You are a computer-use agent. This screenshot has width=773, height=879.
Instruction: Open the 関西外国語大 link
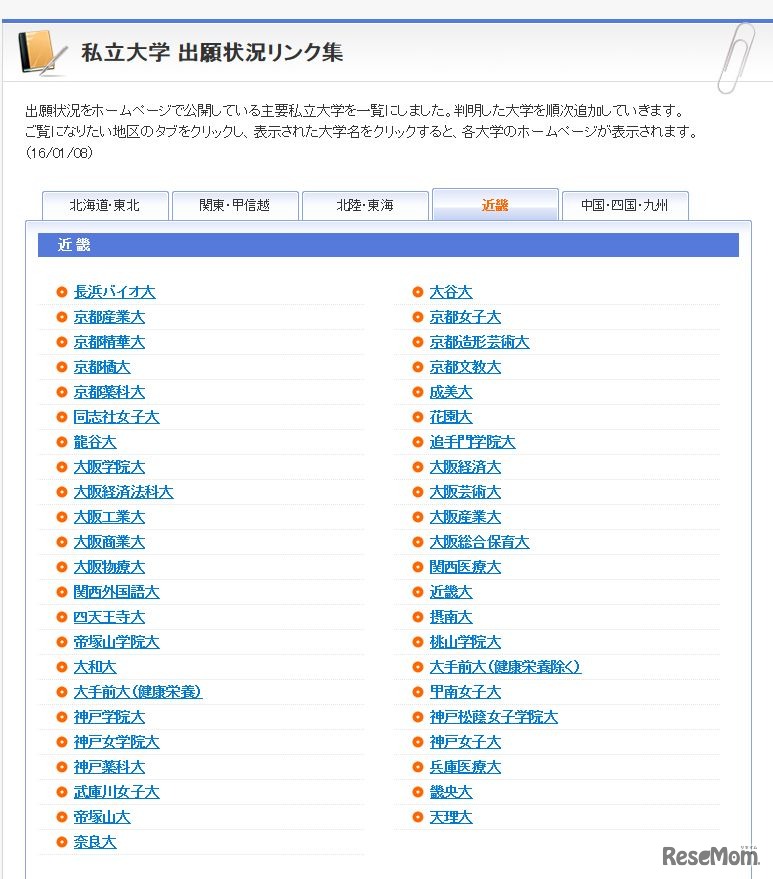pyautogui.click(x=116, y=592)
